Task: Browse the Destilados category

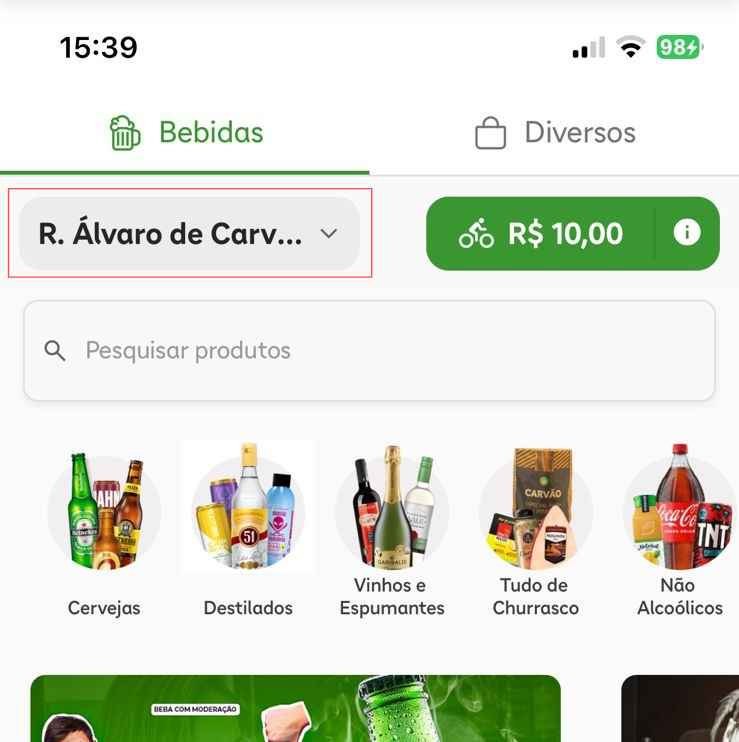Action: pyautogui.click(x=248, y=530)
